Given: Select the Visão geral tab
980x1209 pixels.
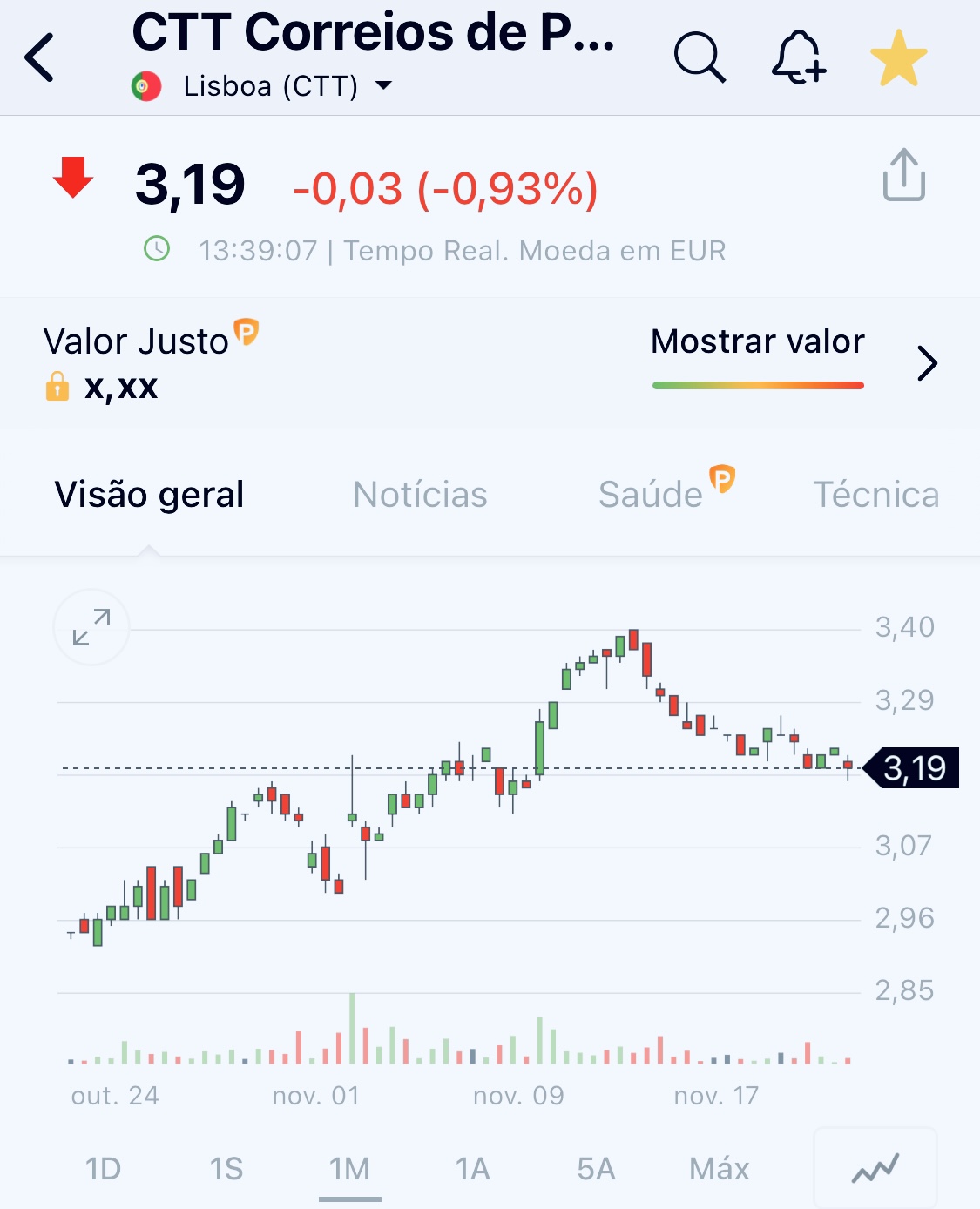Looking at the screenshot, I should coord(149,495).
